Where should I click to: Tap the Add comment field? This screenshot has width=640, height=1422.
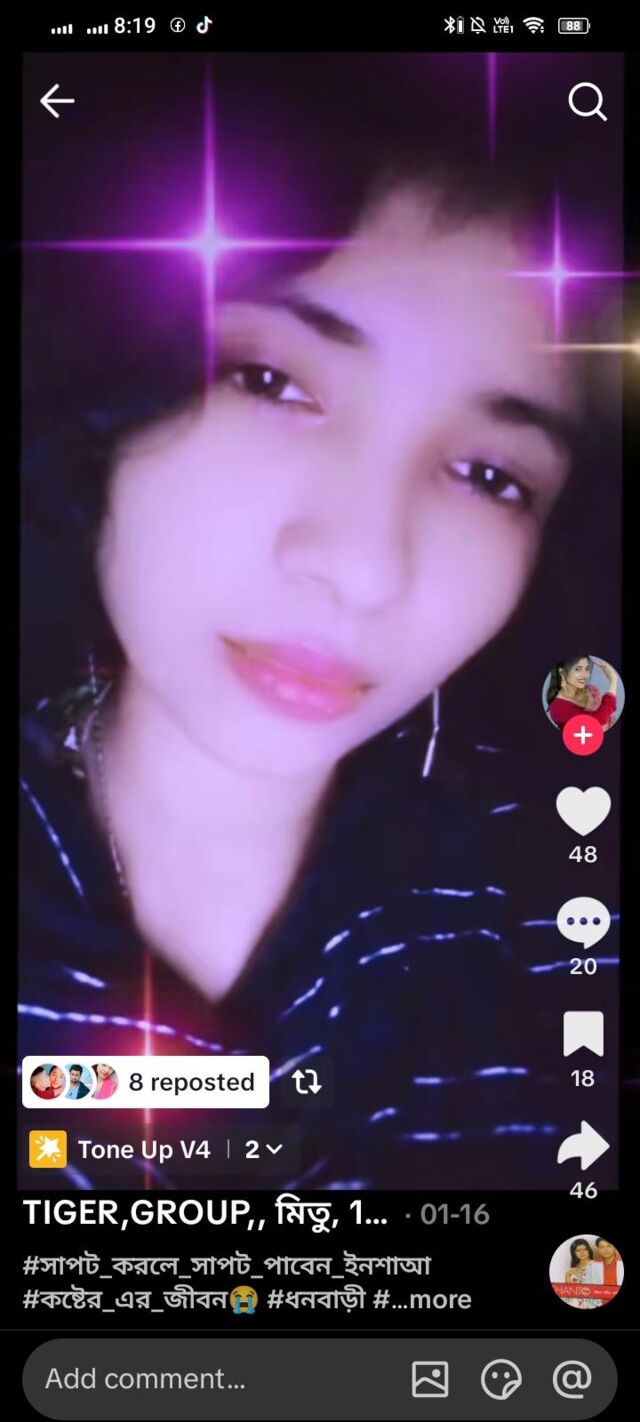pos(200,1379)
